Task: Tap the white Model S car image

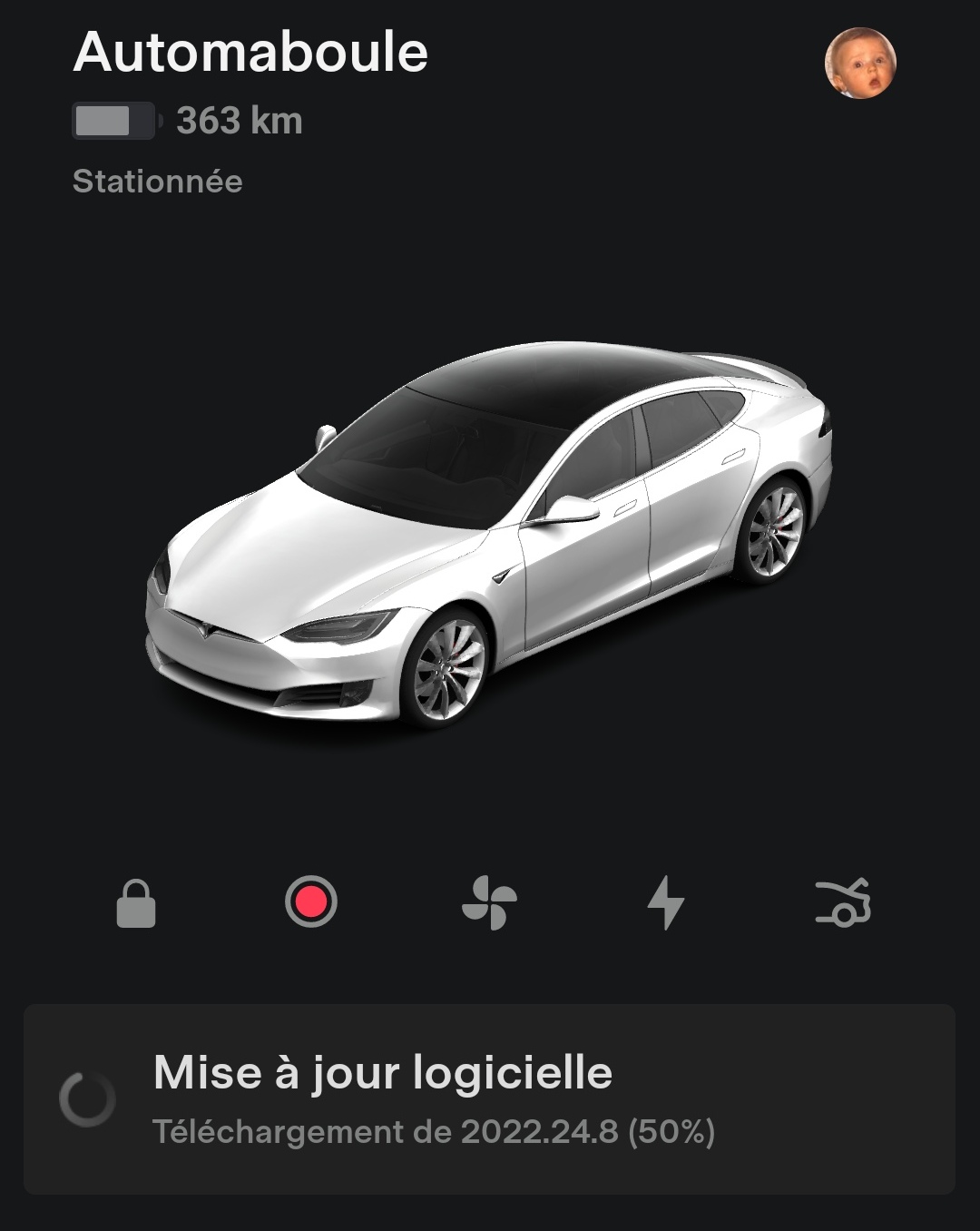Action: (489, 536)
